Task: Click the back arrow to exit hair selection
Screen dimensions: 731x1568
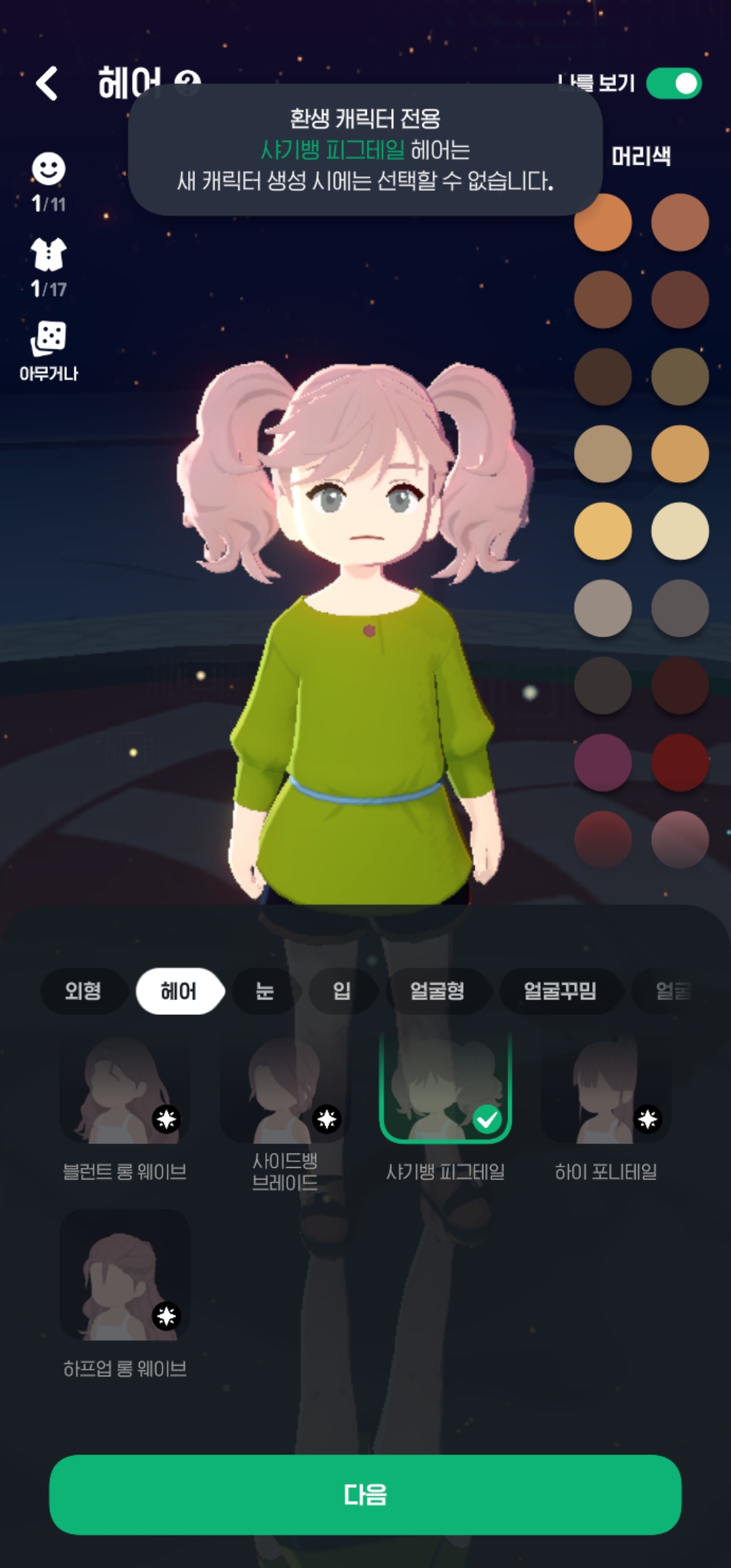Action: point(45,83)
